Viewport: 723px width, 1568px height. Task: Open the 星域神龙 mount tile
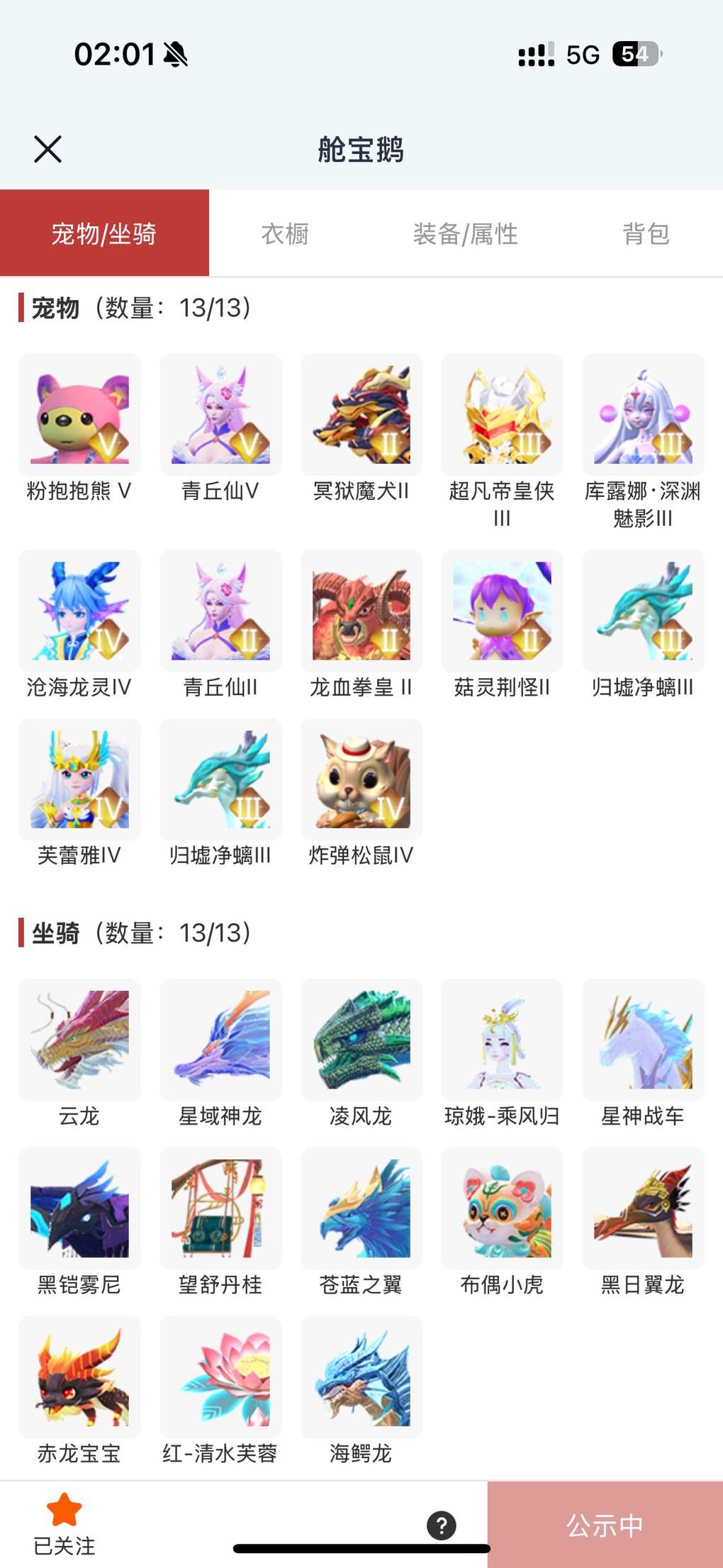(x=220, y=1040)
